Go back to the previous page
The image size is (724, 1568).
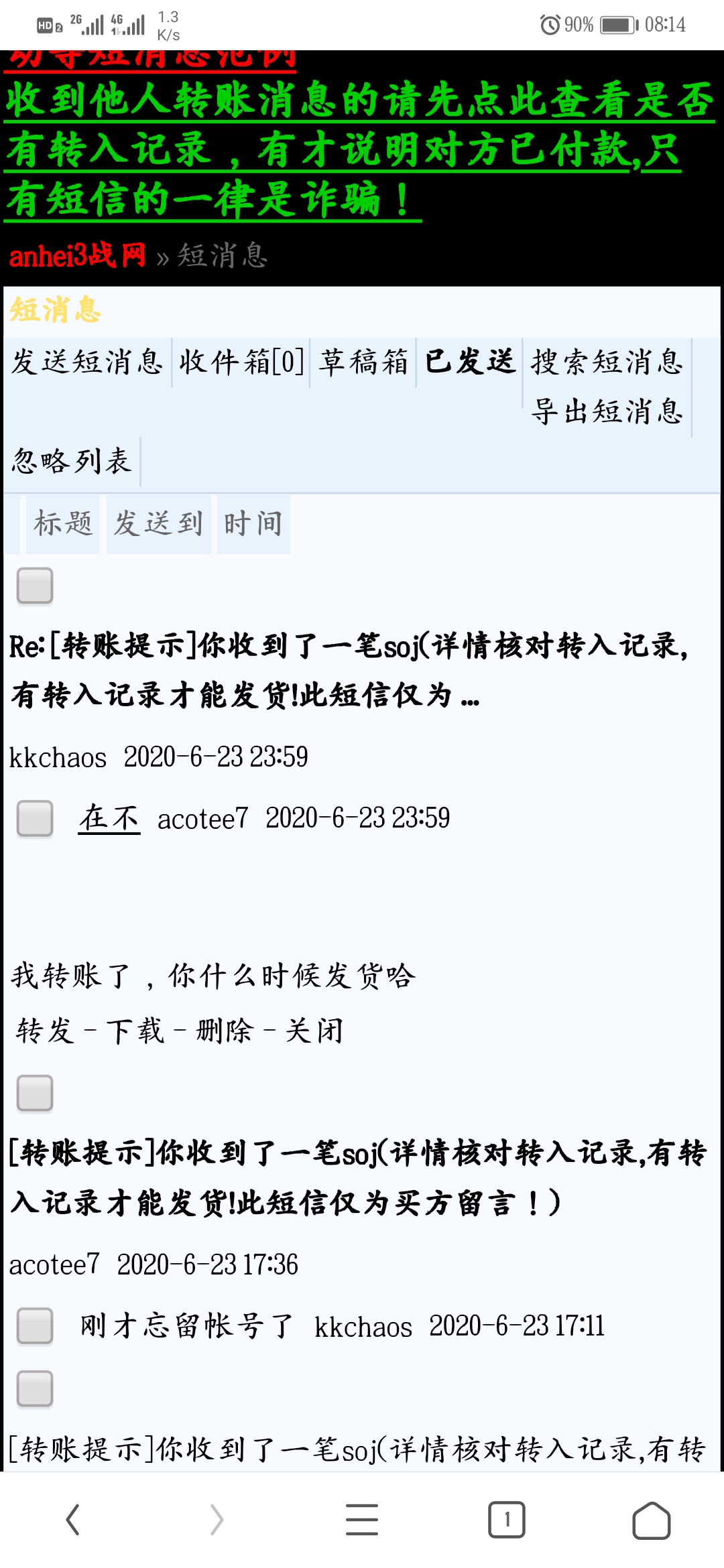tap(72, 1520)
